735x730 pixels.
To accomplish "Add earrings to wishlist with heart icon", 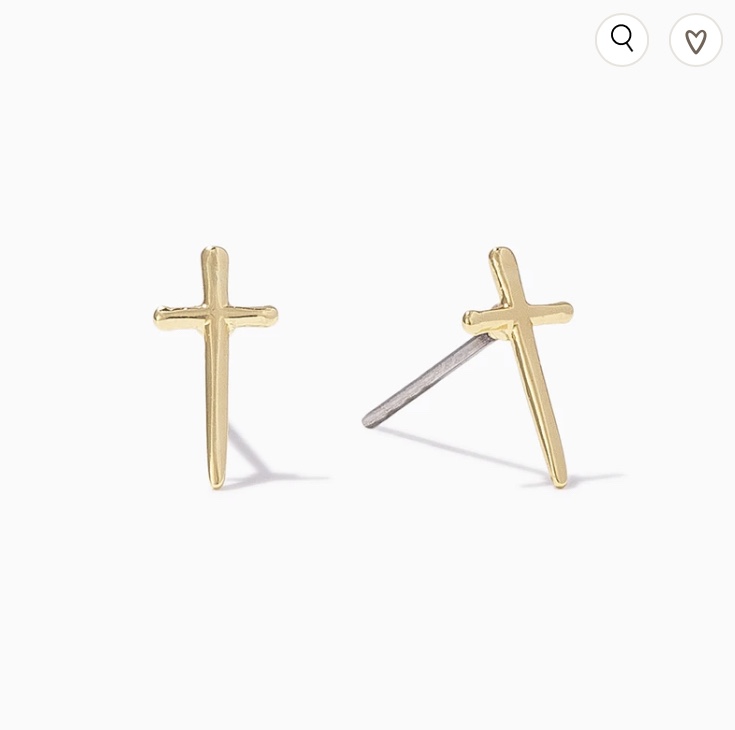I will pos(696,41).
